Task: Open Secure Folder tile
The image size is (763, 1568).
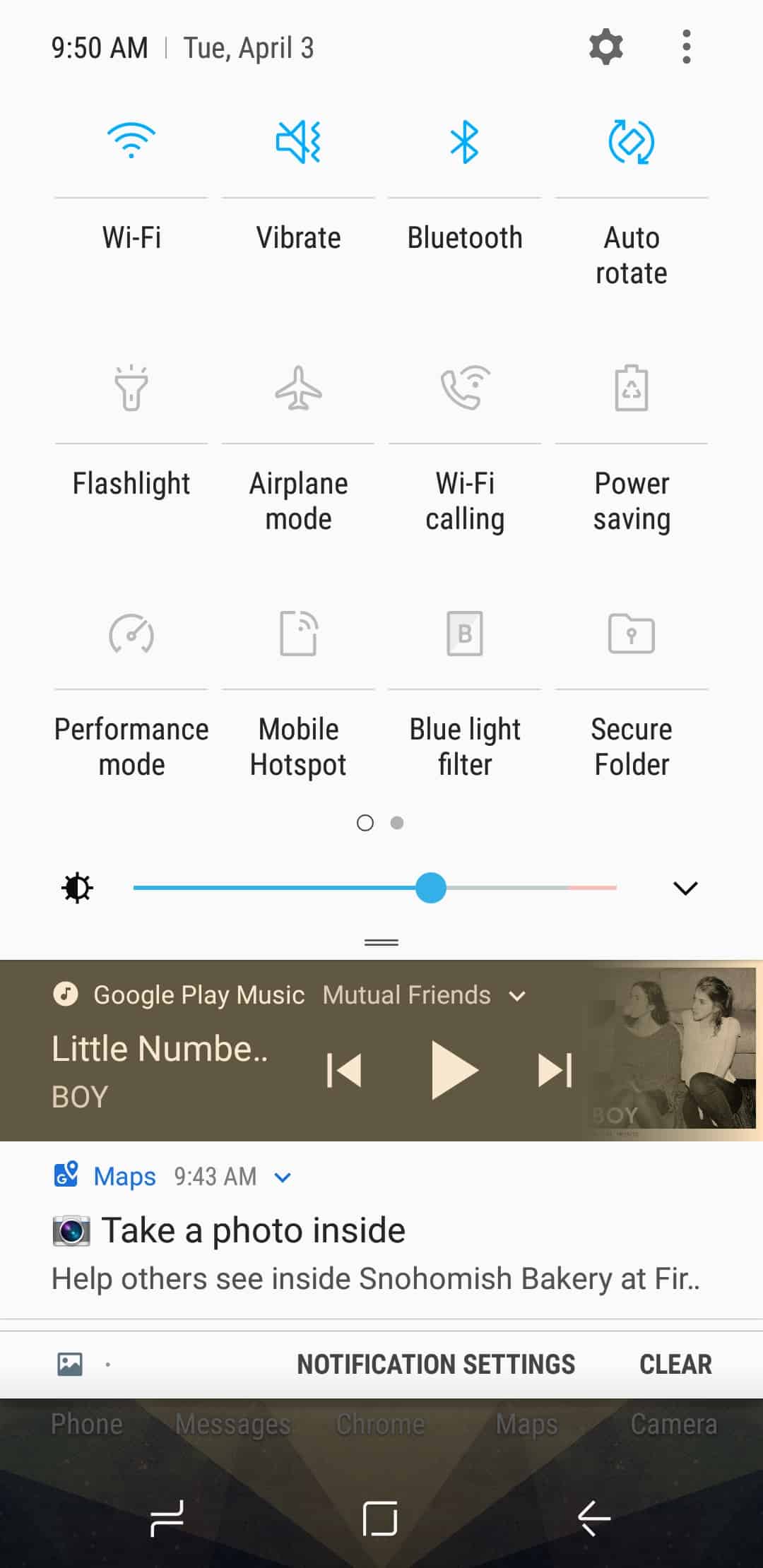Action: pyautogui.click(x=632, y=634)
